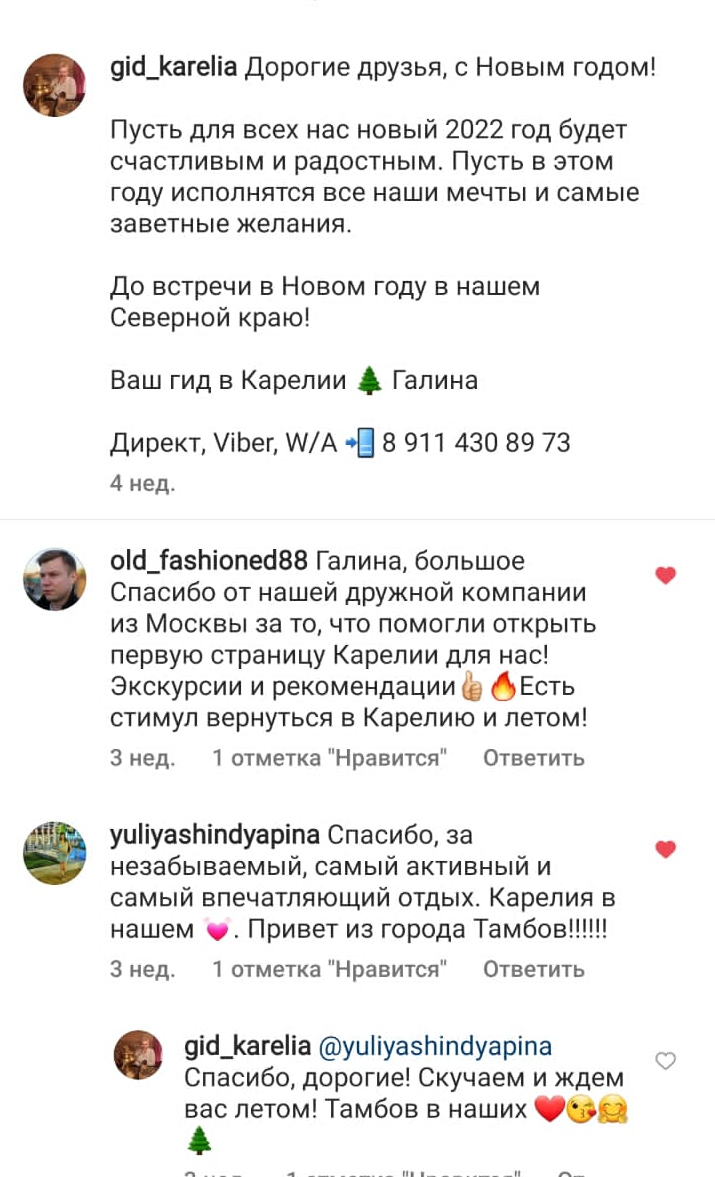Tap yuliyashindyapina profile picture
The width and height of the screenshot is (715, 1177).
click(54, 853)
